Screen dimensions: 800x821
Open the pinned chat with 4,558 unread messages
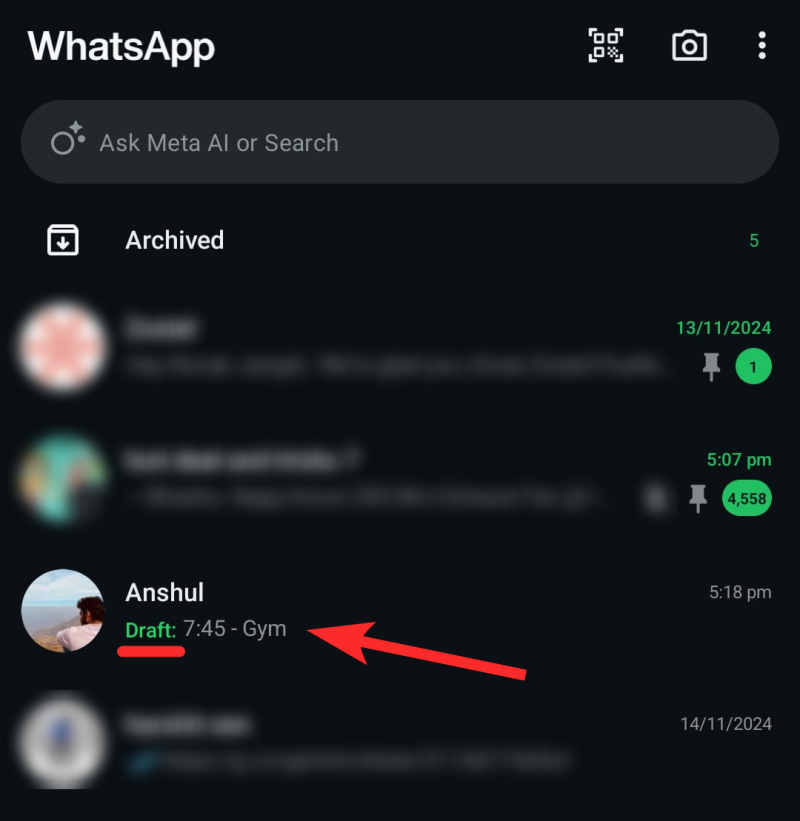(400, 480)
